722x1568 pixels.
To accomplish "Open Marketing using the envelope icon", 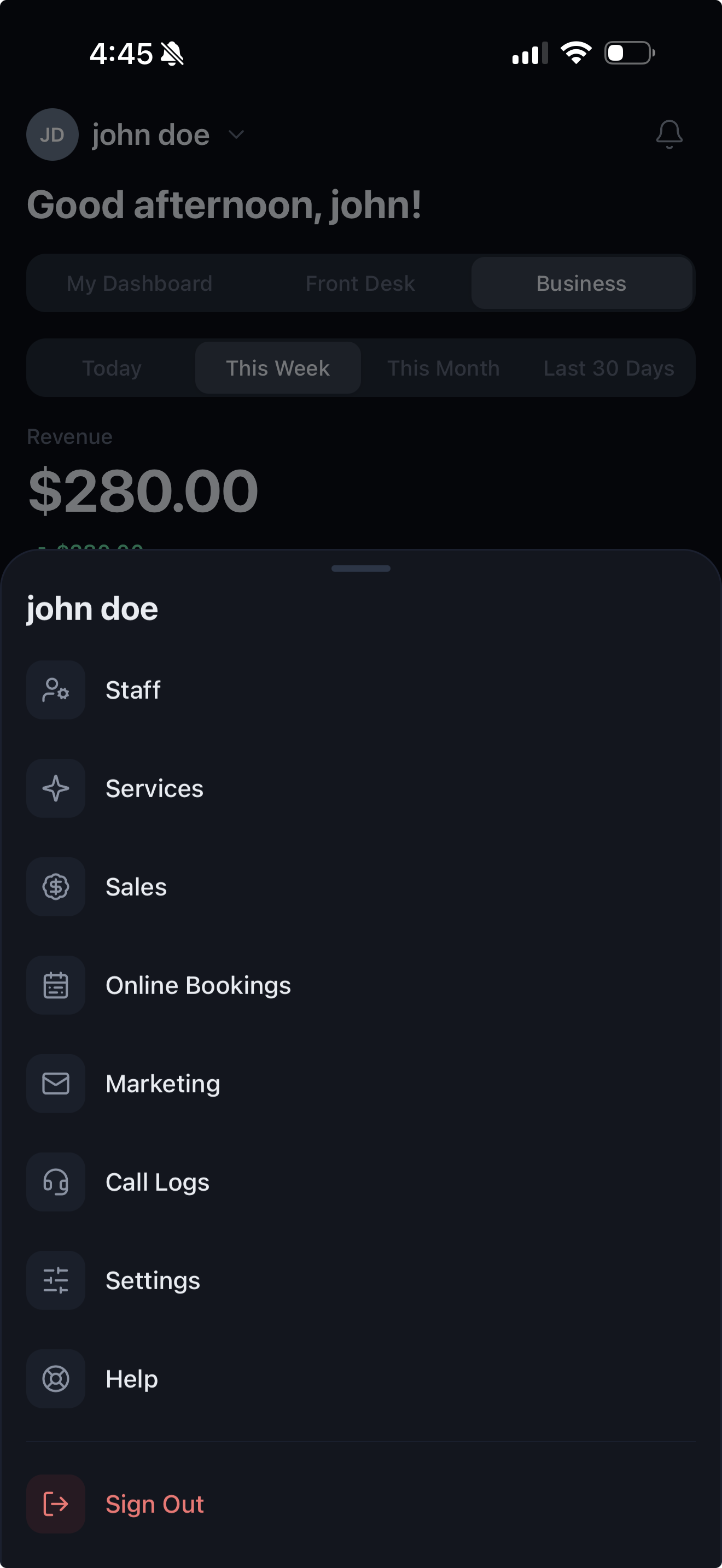I will tap(55, 1083).
